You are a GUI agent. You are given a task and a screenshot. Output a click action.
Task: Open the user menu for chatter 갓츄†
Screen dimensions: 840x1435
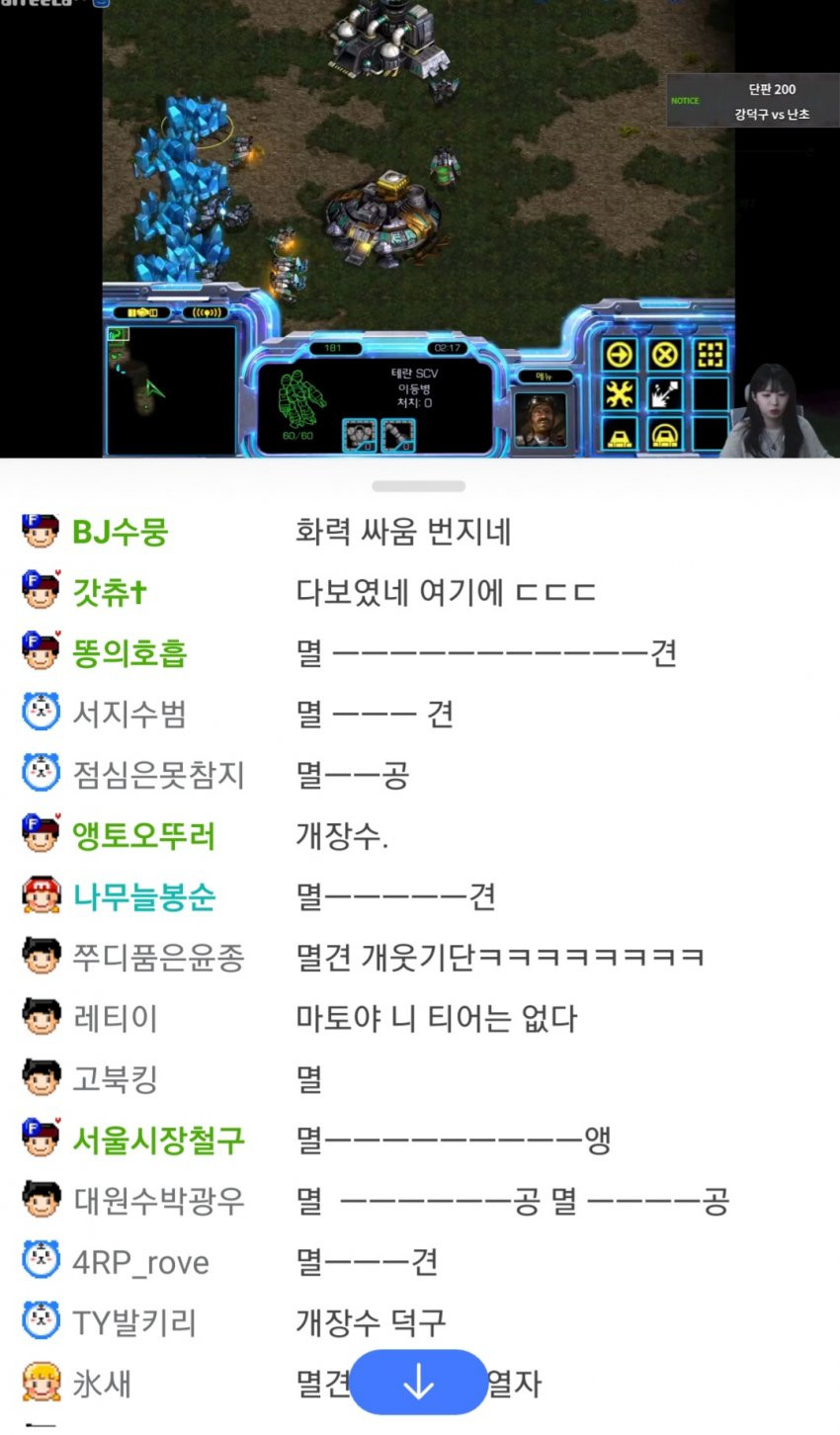[x=109, y=592]
